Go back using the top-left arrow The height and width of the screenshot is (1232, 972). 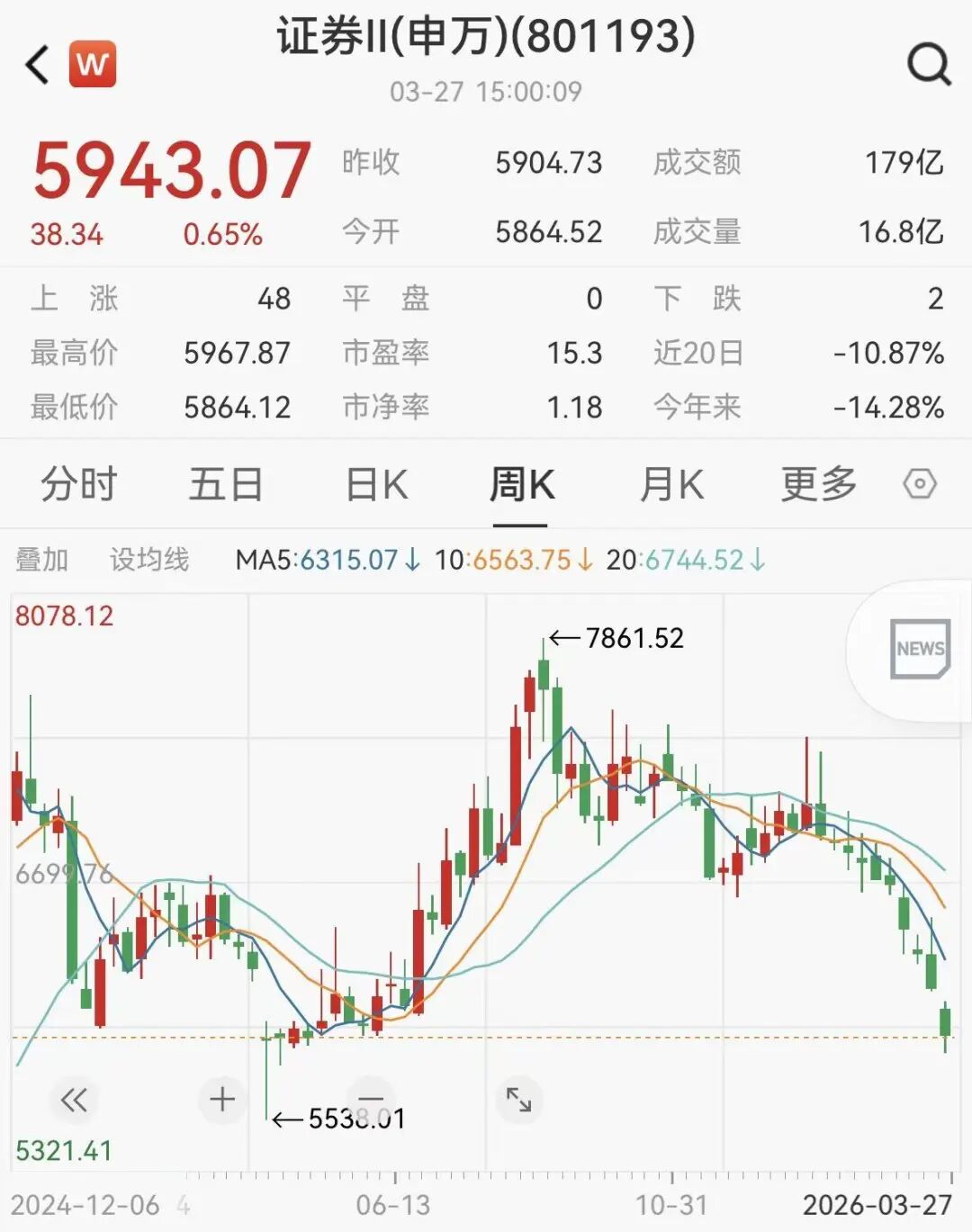[x=37, y=65]
